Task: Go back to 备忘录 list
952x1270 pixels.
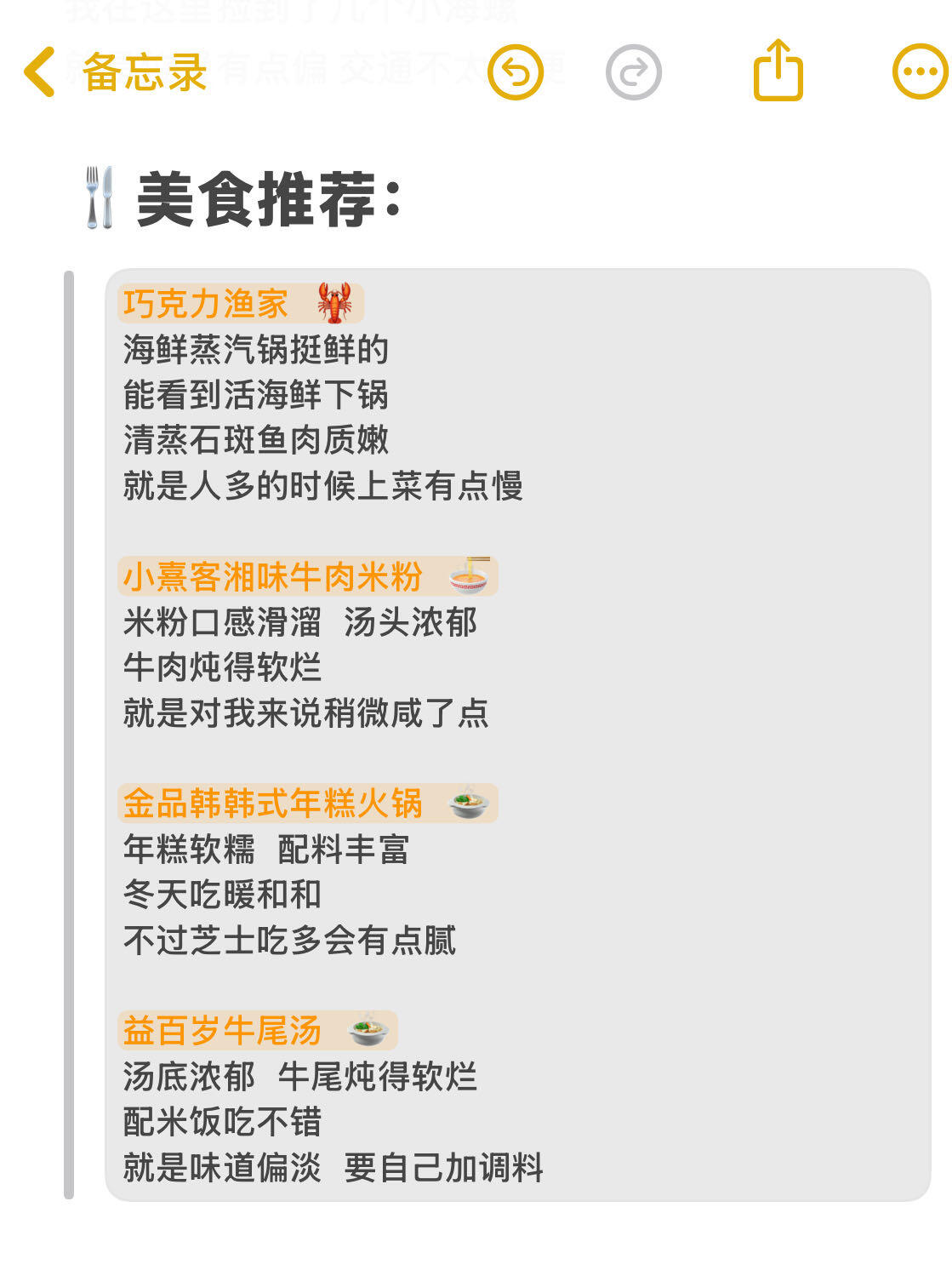Action: click(x=115, y=72)
